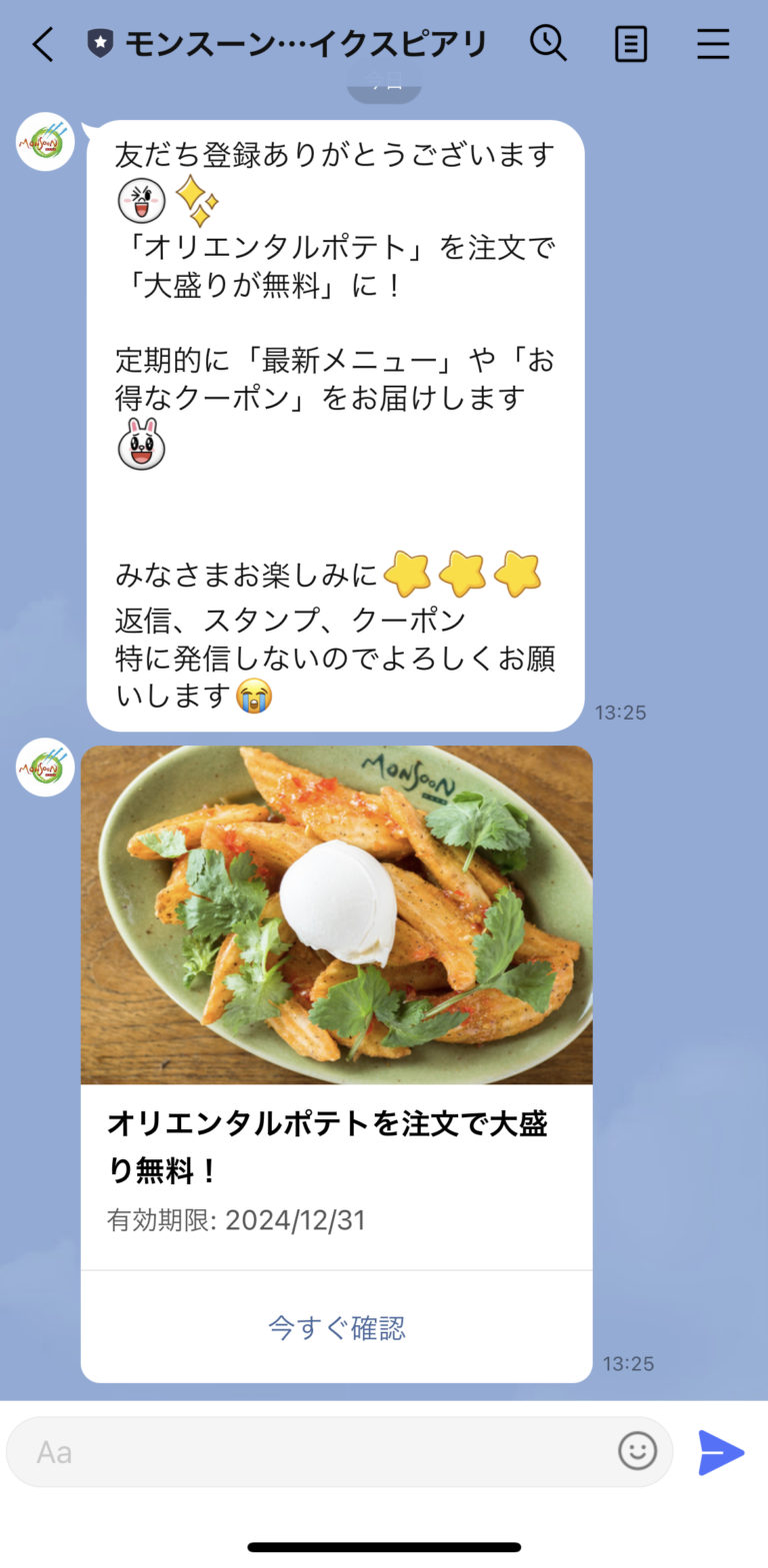Viewport: 768px width, 1568px height.
Task: Tap the Aa message input field
Action: click(x=300, y=1453)
